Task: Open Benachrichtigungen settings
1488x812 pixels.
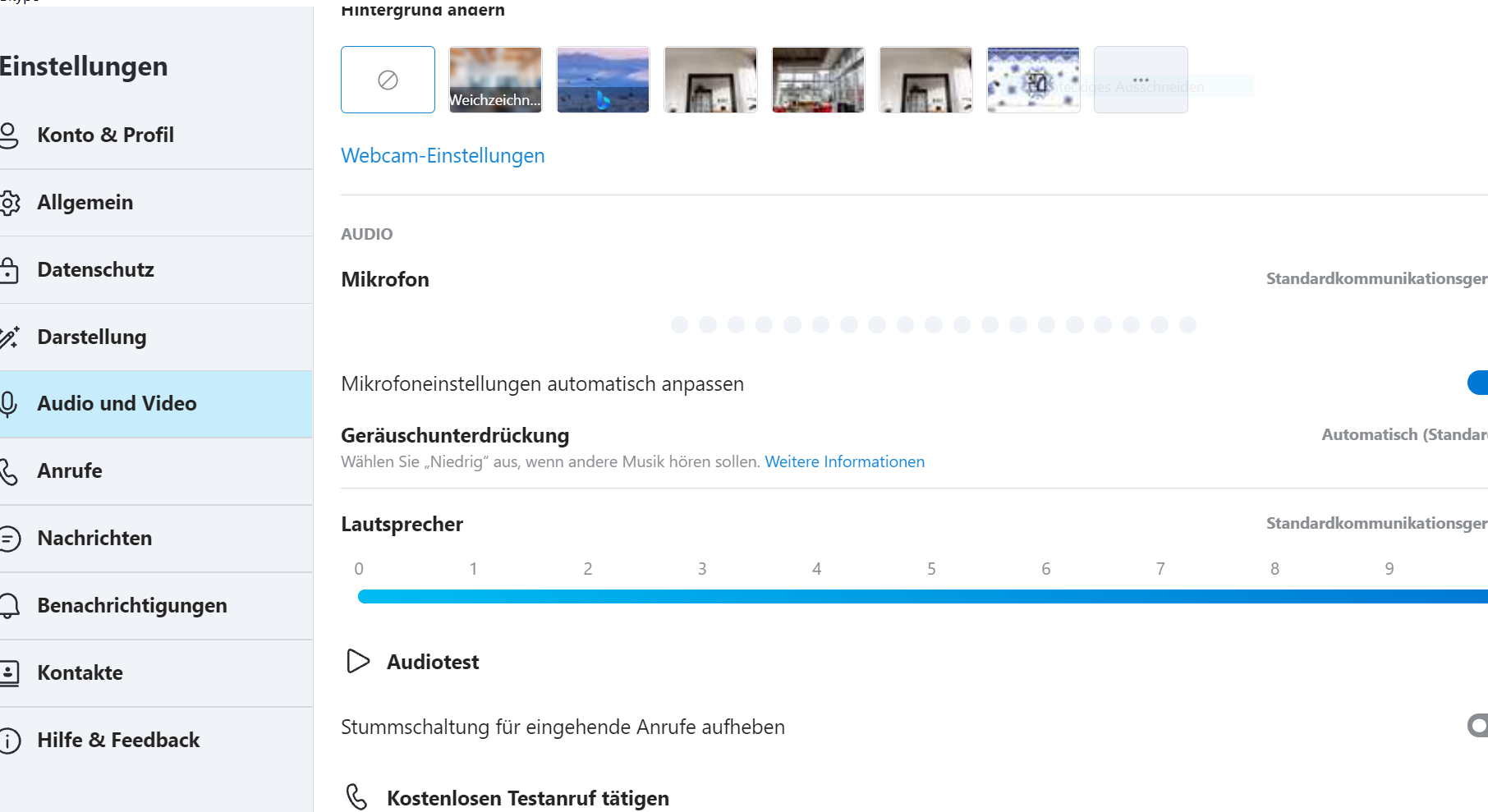Action: point(131,605)
